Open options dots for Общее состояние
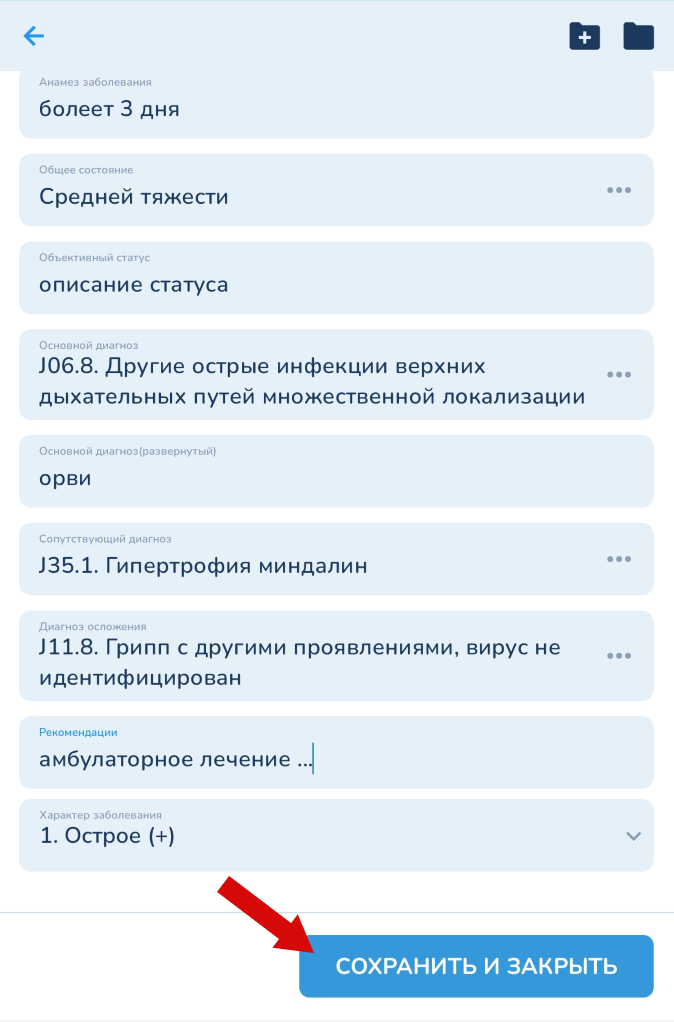The height and width of the screenshot is (1022, 674). click(x=619, y=190)
